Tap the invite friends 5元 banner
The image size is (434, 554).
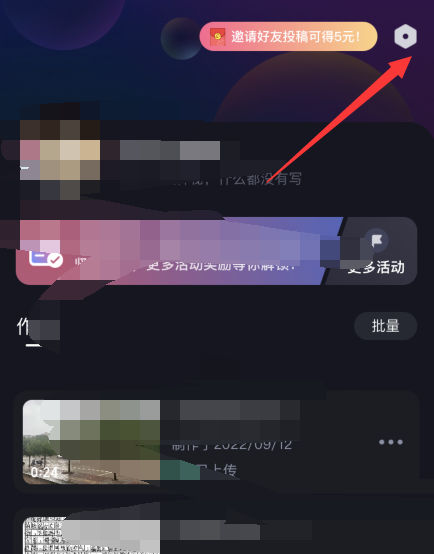(288, 36)
